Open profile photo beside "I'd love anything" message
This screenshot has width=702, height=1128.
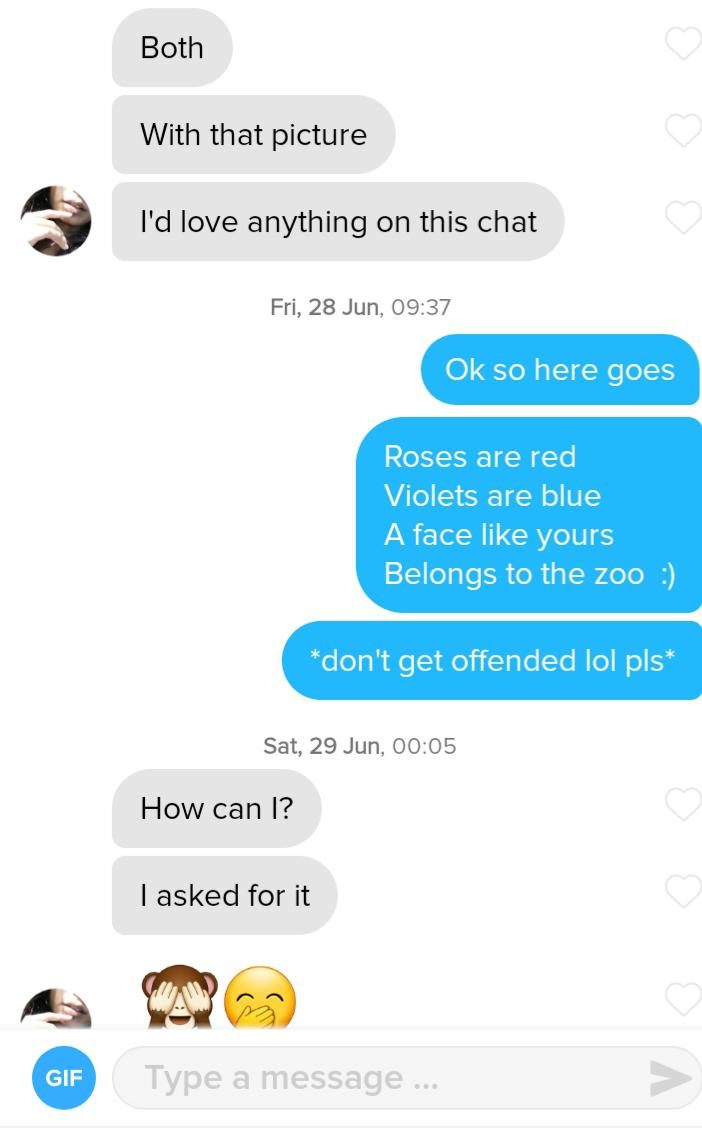(x=56, y=221)
